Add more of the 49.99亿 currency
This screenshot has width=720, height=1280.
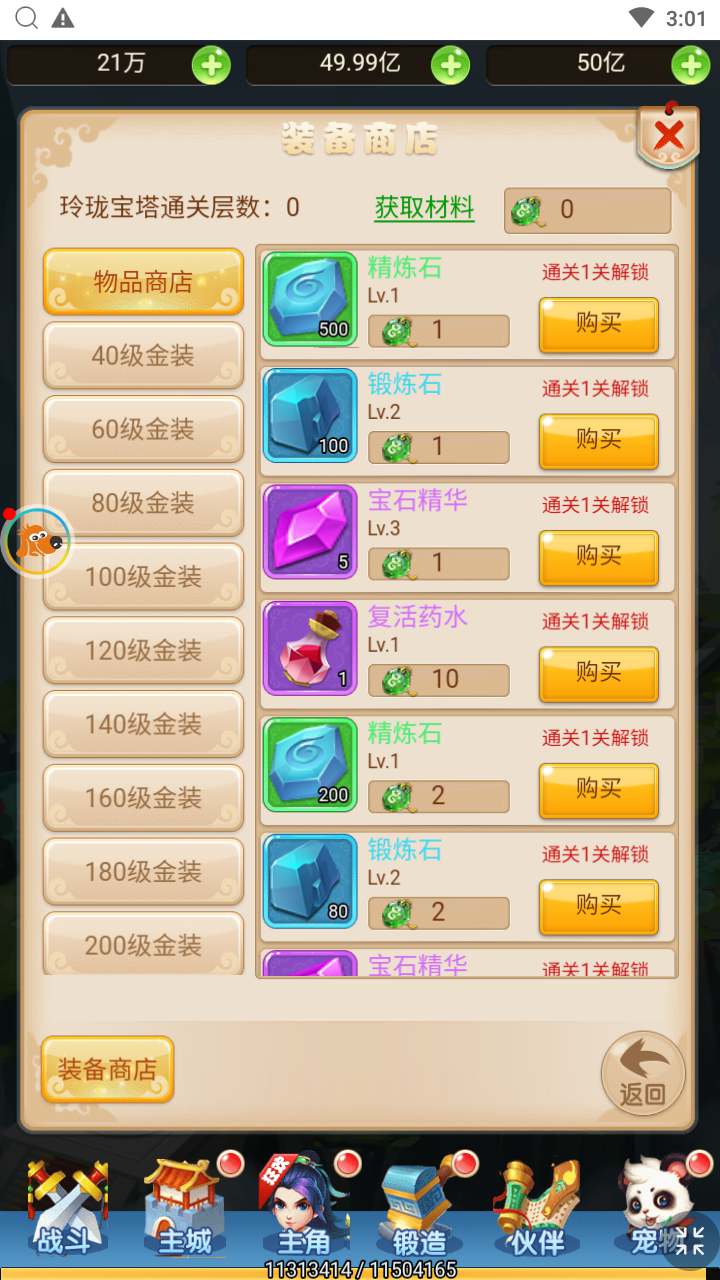pyautogui.click(x=450, y=66)
